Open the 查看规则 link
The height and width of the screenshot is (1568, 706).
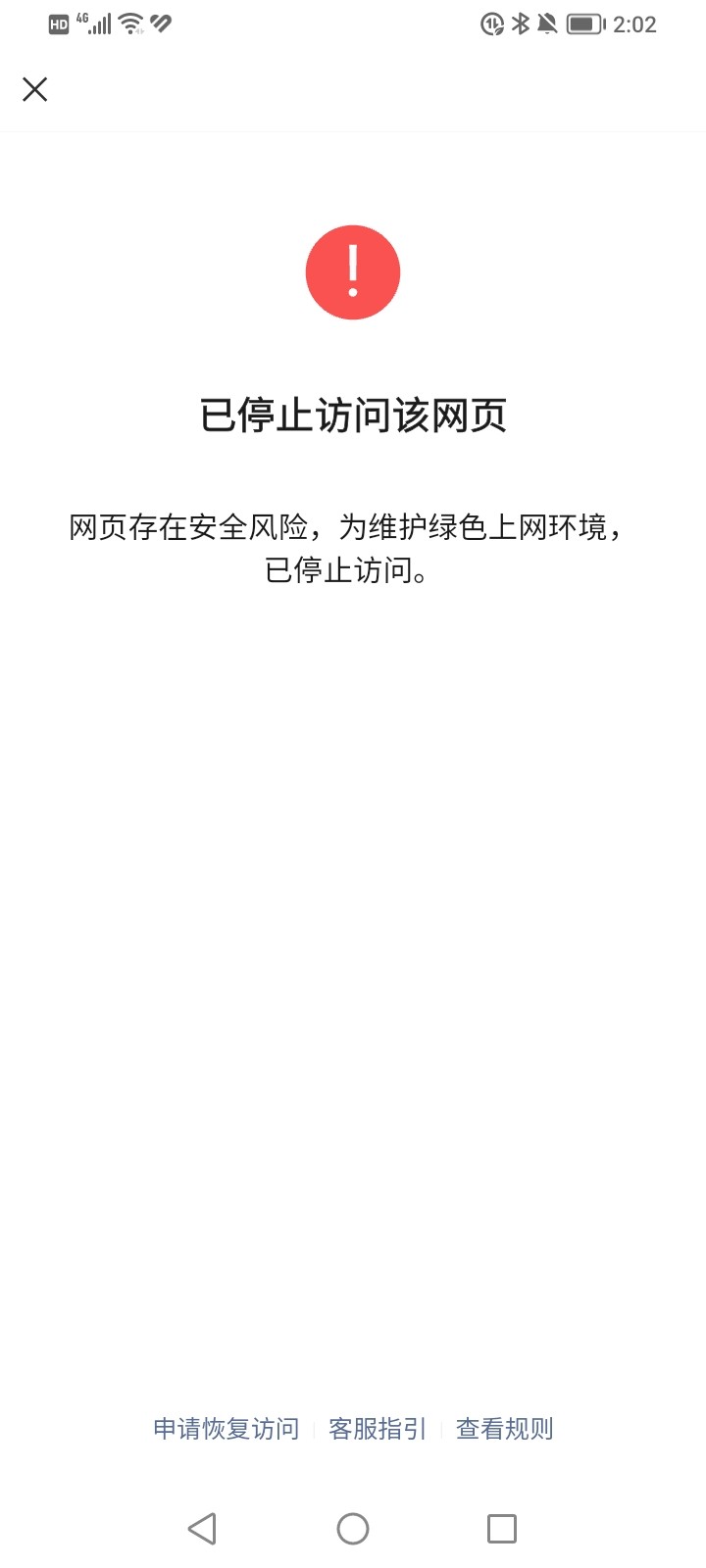pyautogui.click(x=505, y=1429)
